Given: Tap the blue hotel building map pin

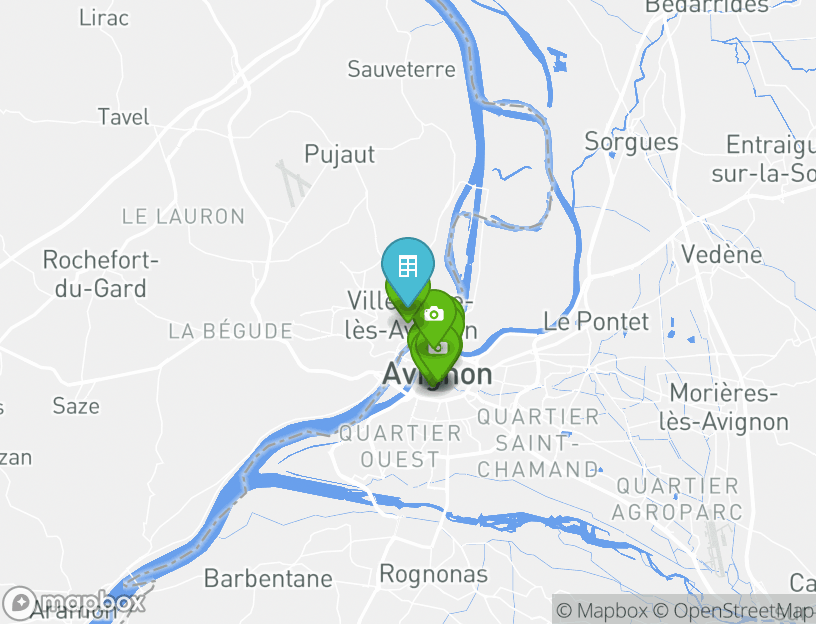Looking at the screenshot, I should coord(407,267).
